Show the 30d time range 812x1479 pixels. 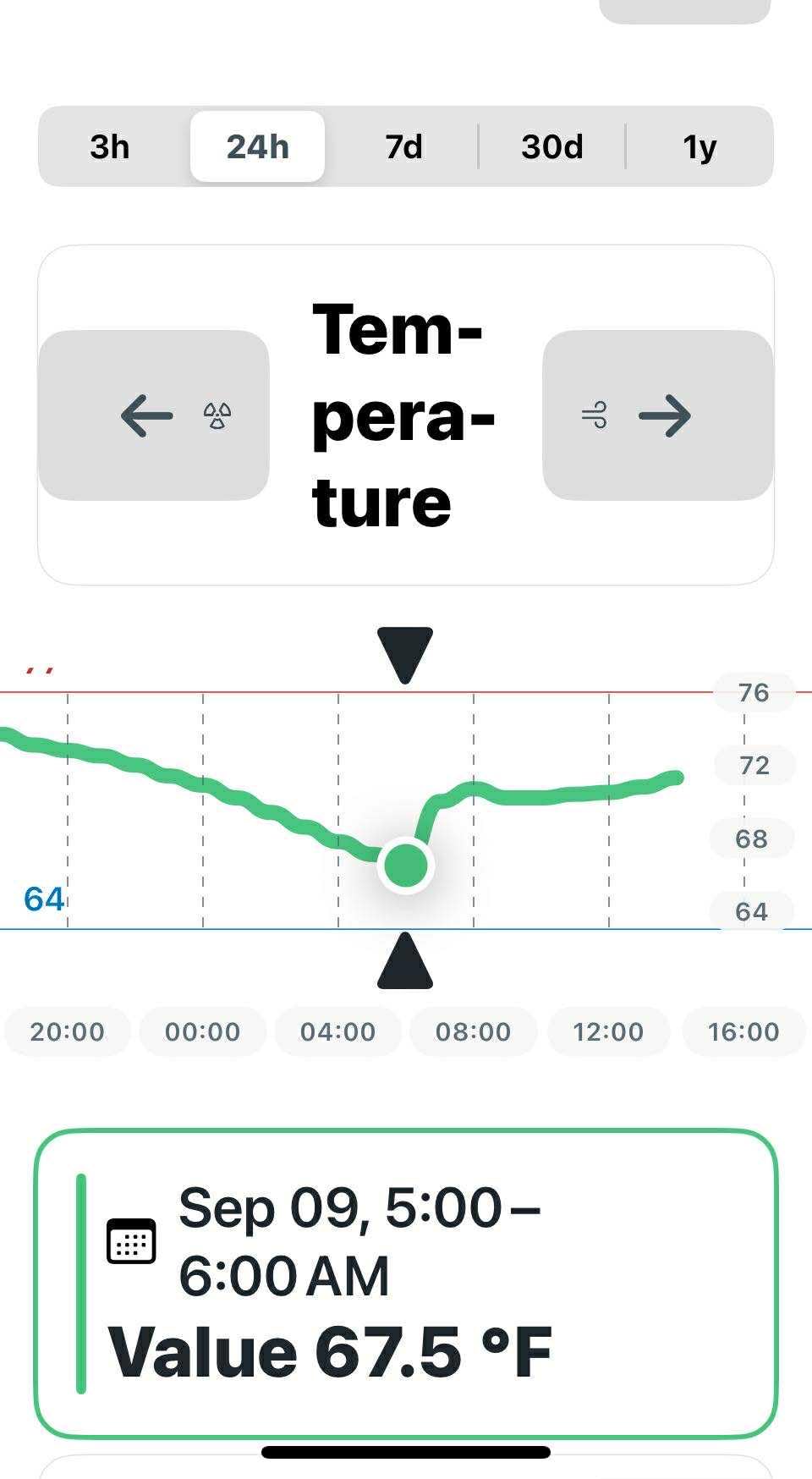551,146
